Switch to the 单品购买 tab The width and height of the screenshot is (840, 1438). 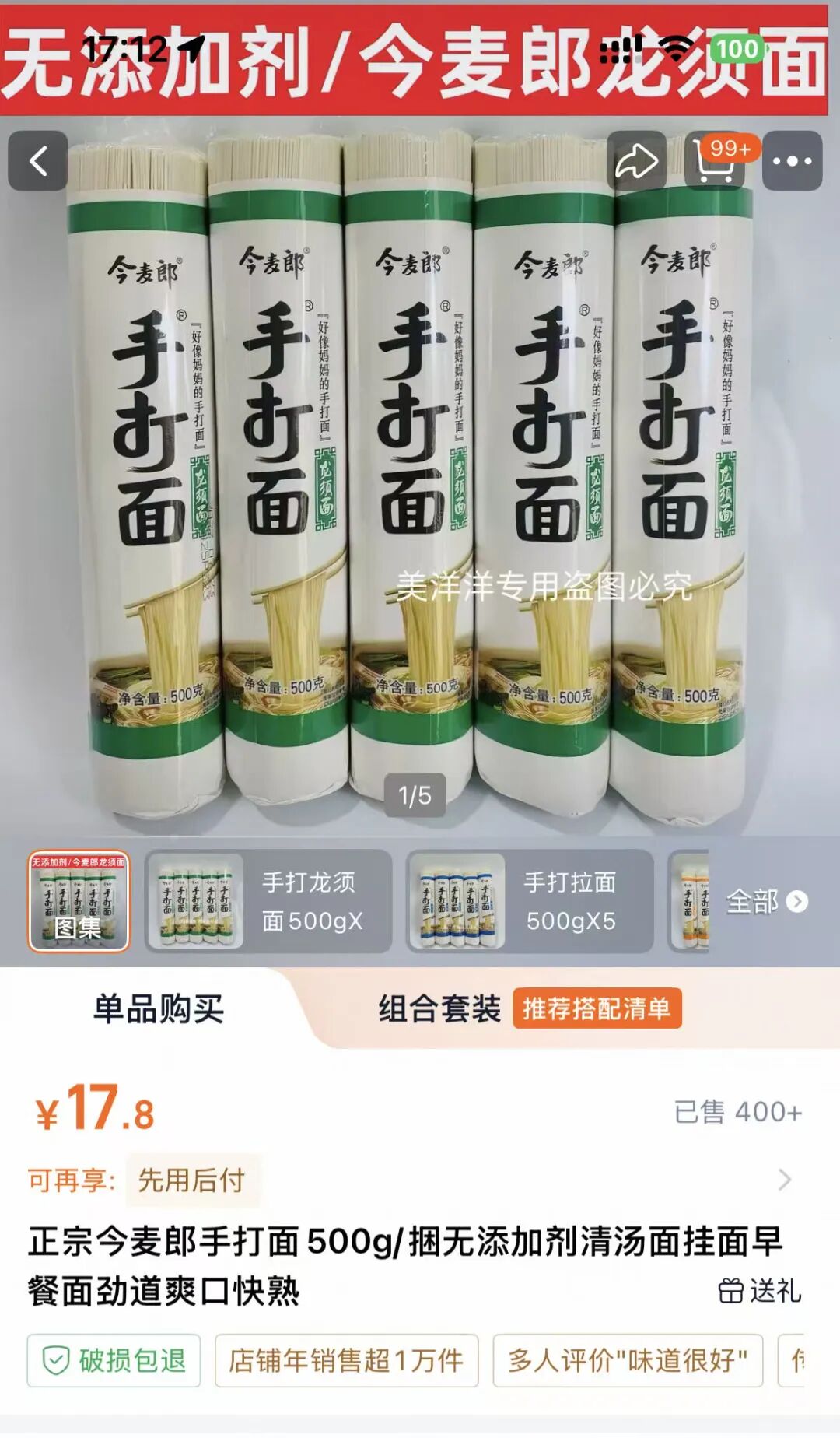click(159, 1008)
